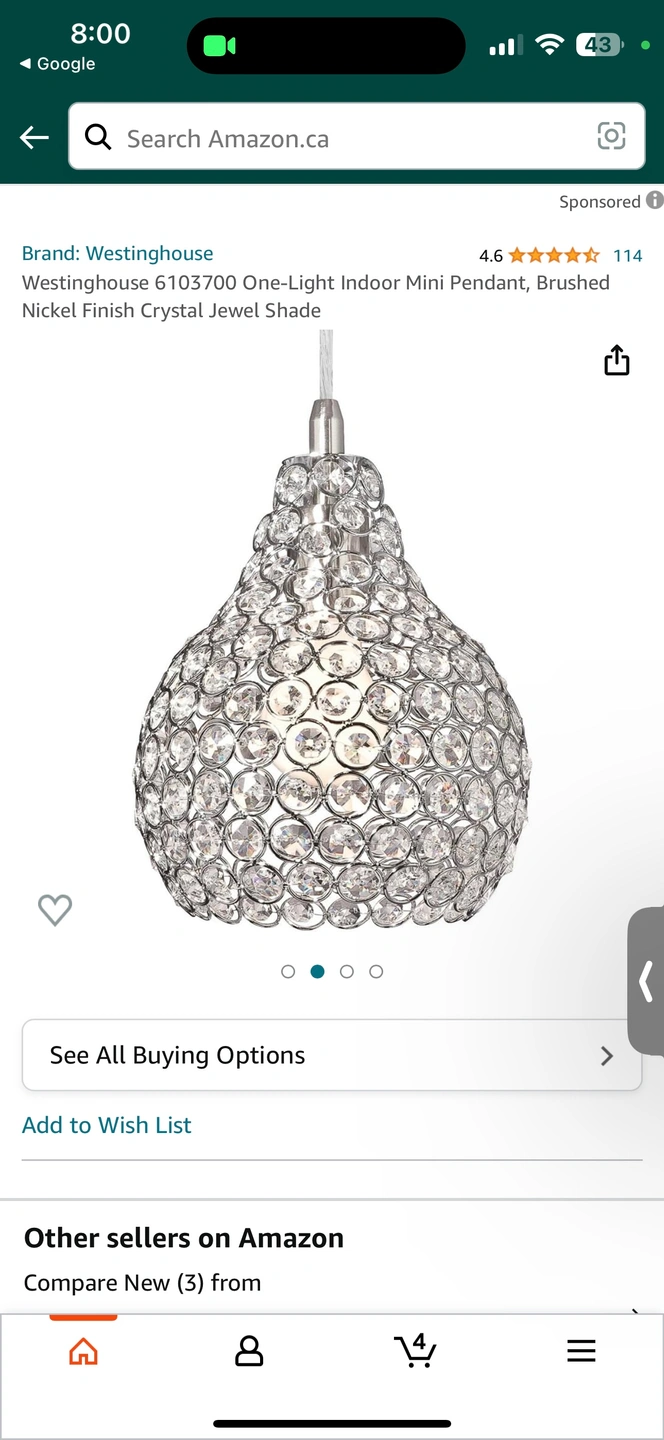This screenshot has height=1440, width=664.
Task: Open the account profile tab
Action: (x=249, y=1352)
